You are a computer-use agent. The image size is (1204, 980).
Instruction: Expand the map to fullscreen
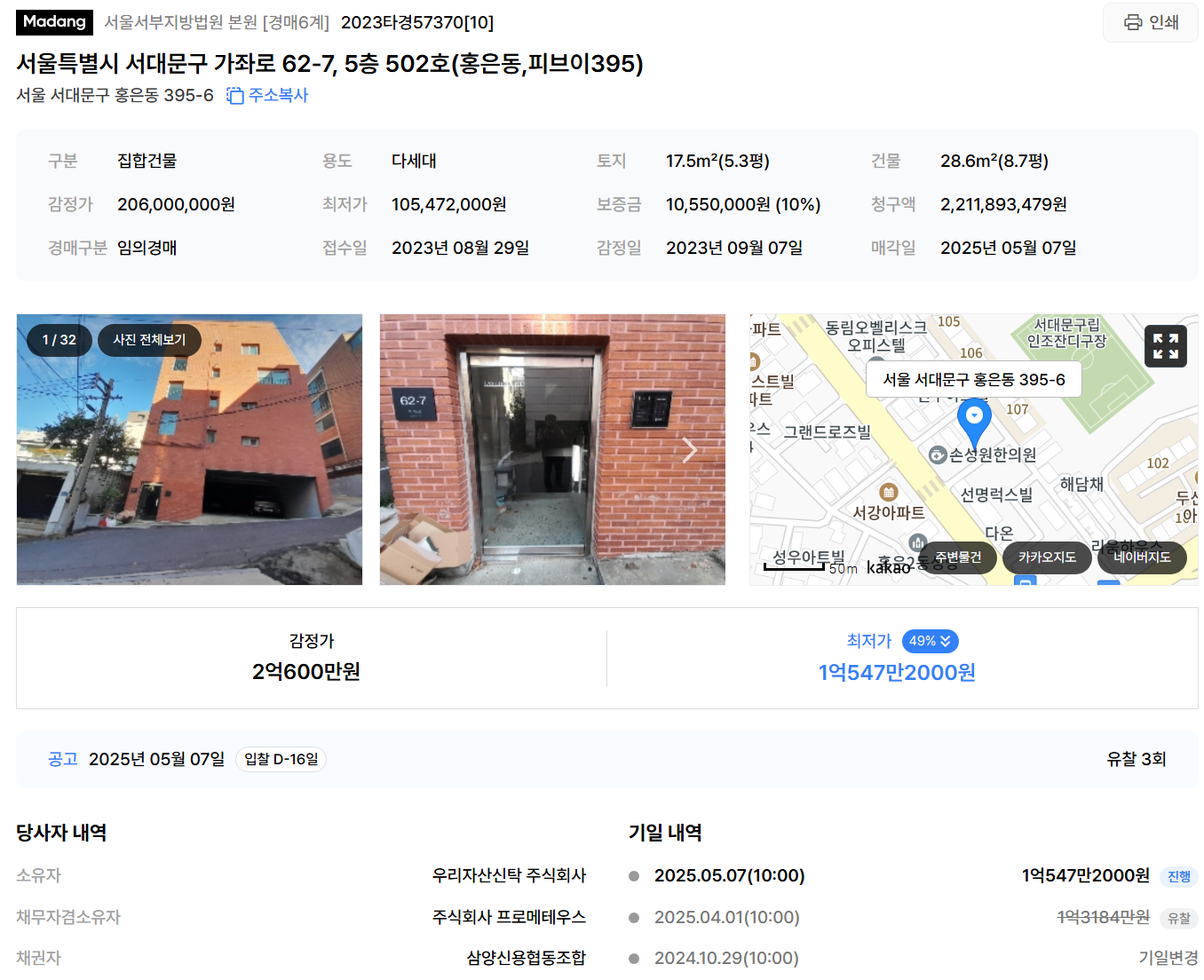[x=1165, y=346]
